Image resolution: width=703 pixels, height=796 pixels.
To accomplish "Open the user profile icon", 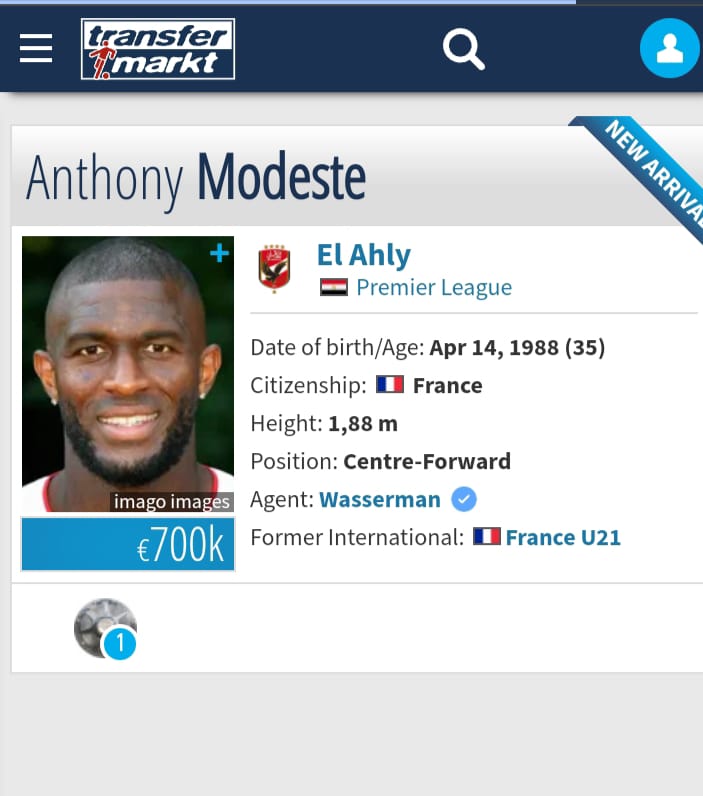I will (669, 48).
